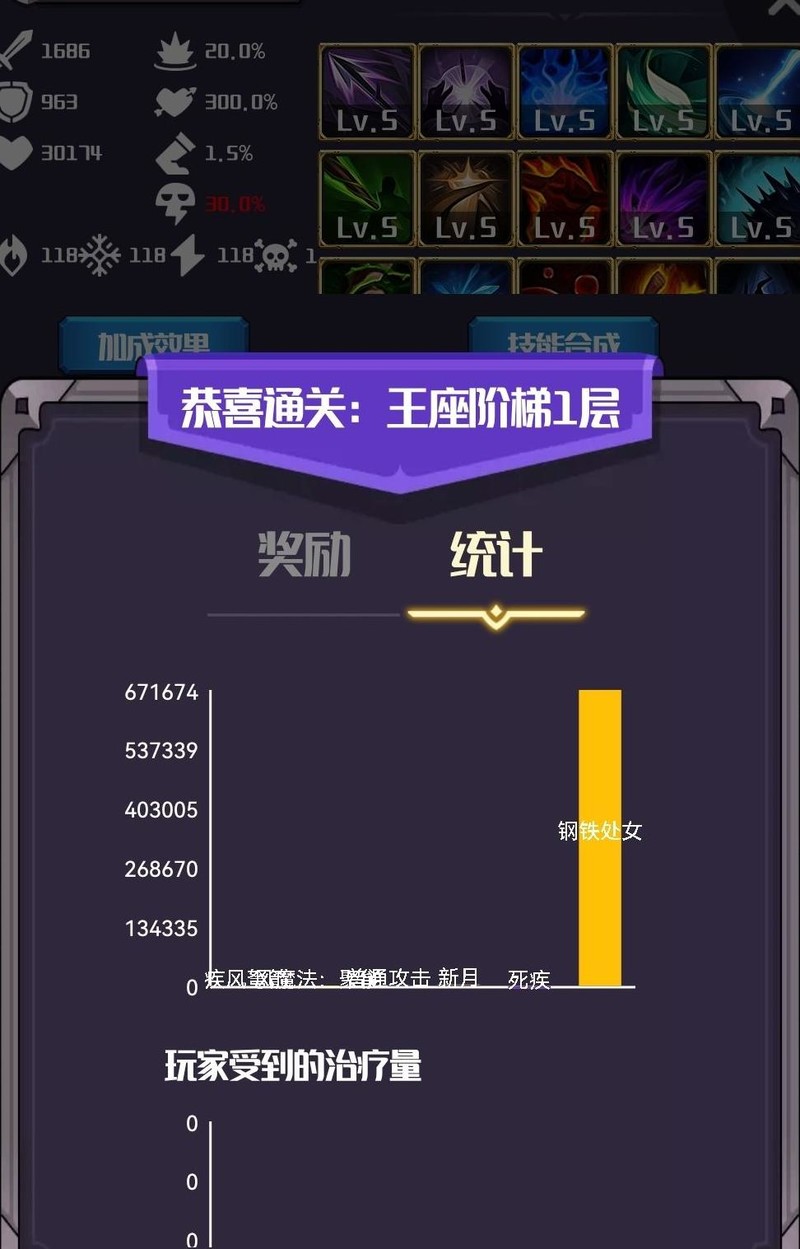Select the 统计 tab
The image size is (800, 1249).
pos(496,554)
